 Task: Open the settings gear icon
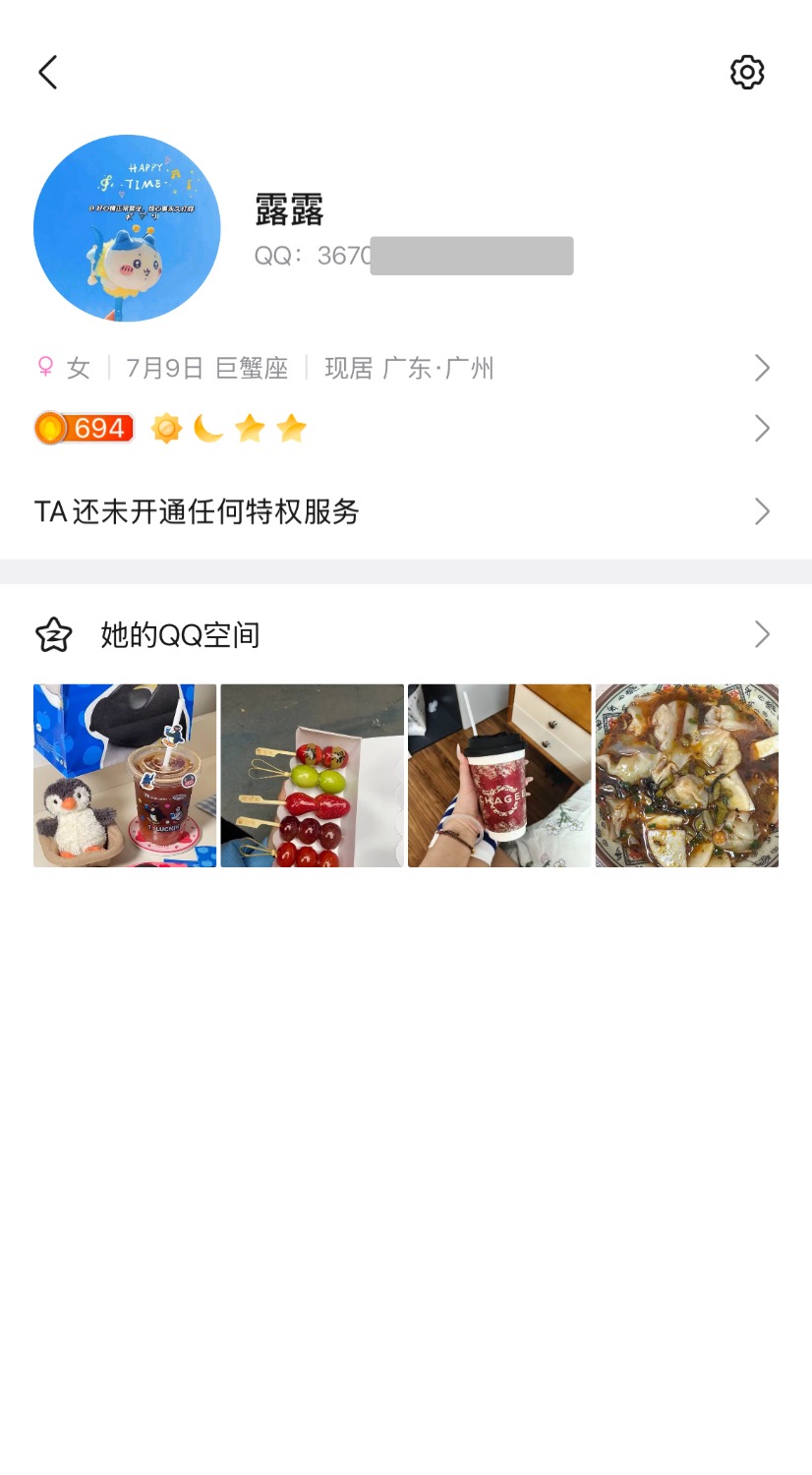click(x=747, y=72)
